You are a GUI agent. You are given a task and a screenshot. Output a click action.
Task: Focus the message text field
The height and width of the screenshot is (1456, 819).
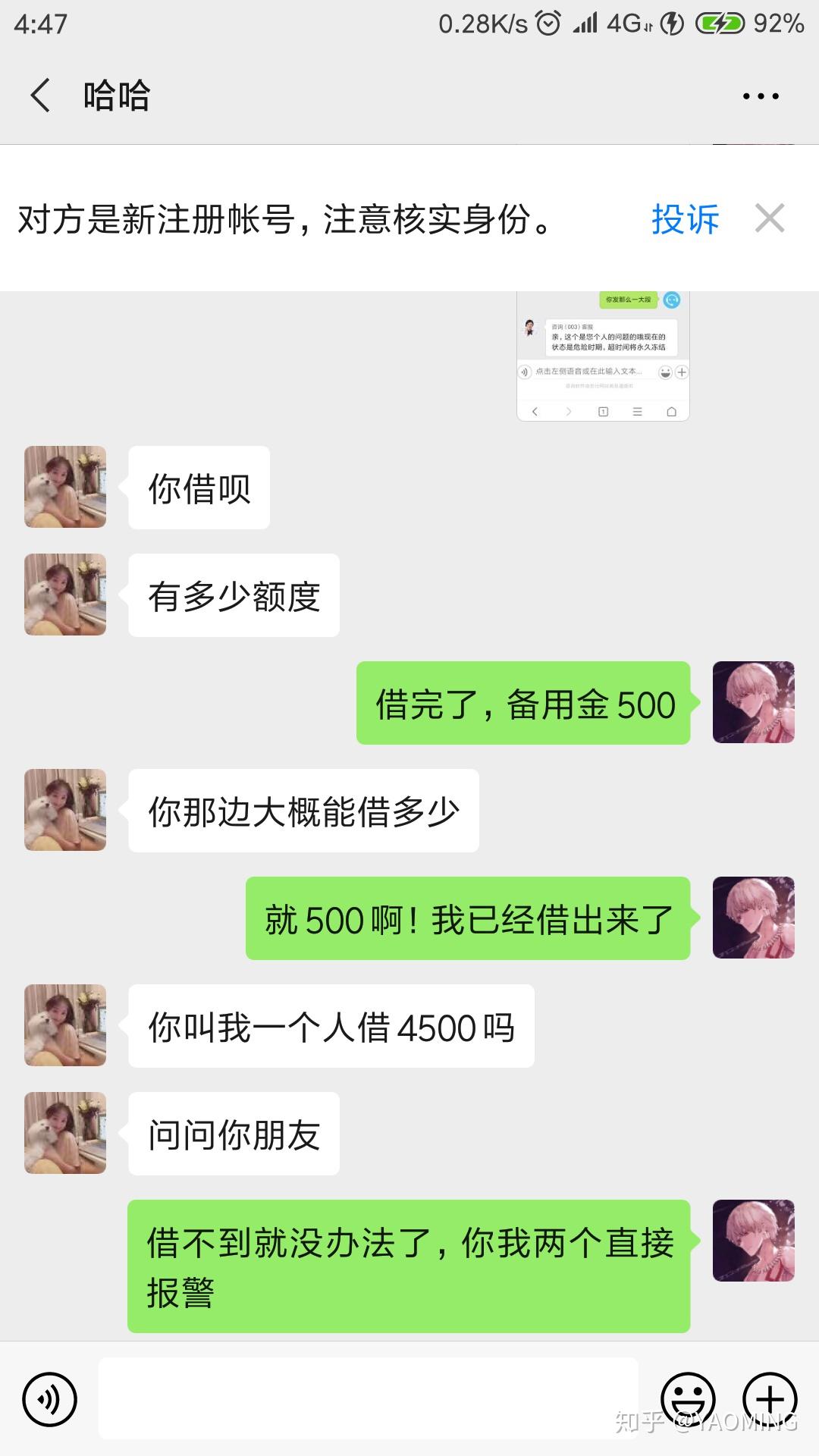tap(369, 1398)
